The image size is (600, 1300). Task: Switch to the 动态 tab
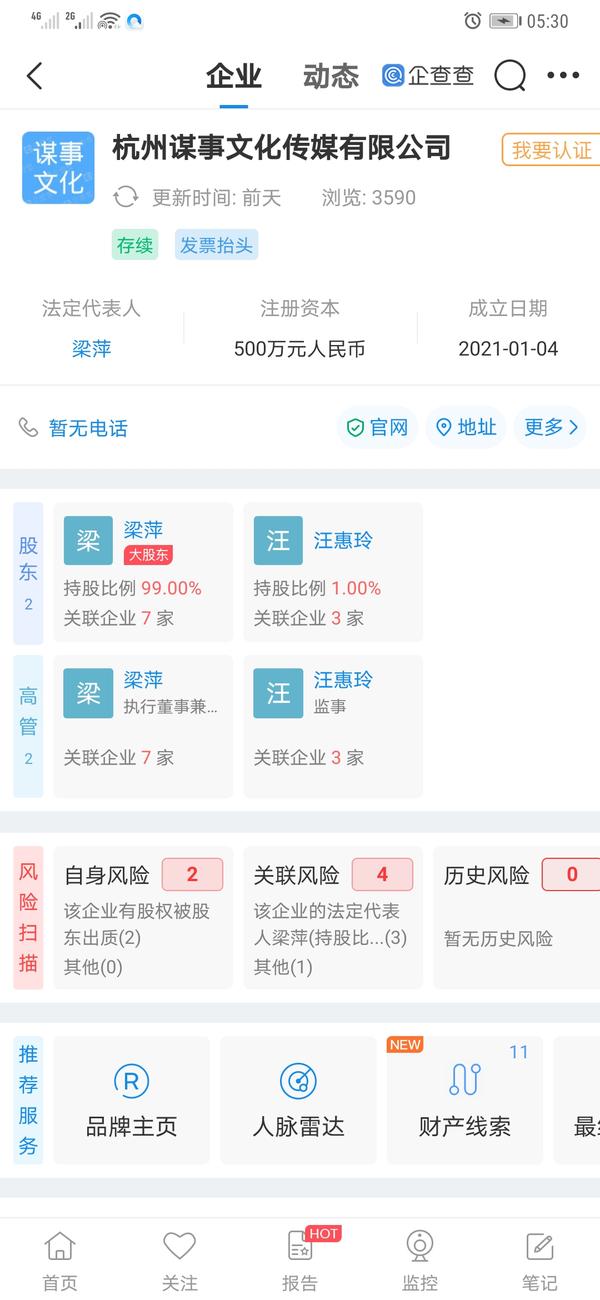[331, 76]
